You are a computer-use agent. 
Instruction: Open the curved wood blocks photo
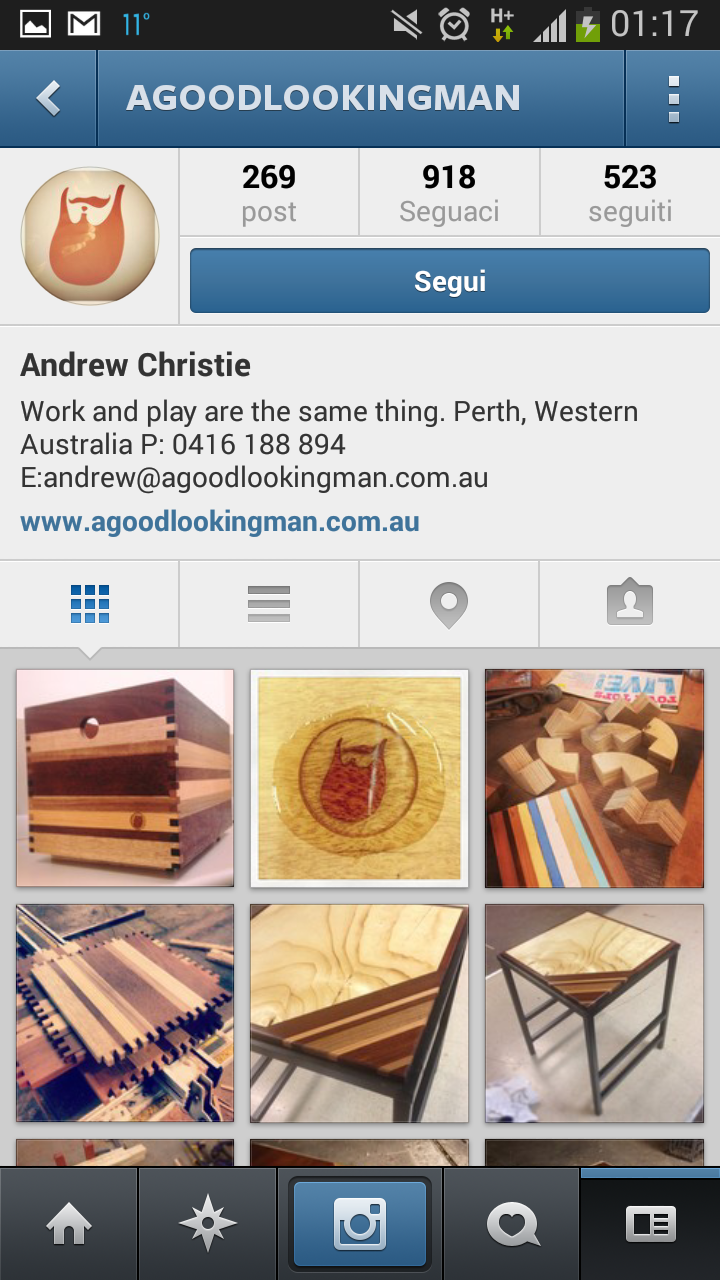coord(594,778)
